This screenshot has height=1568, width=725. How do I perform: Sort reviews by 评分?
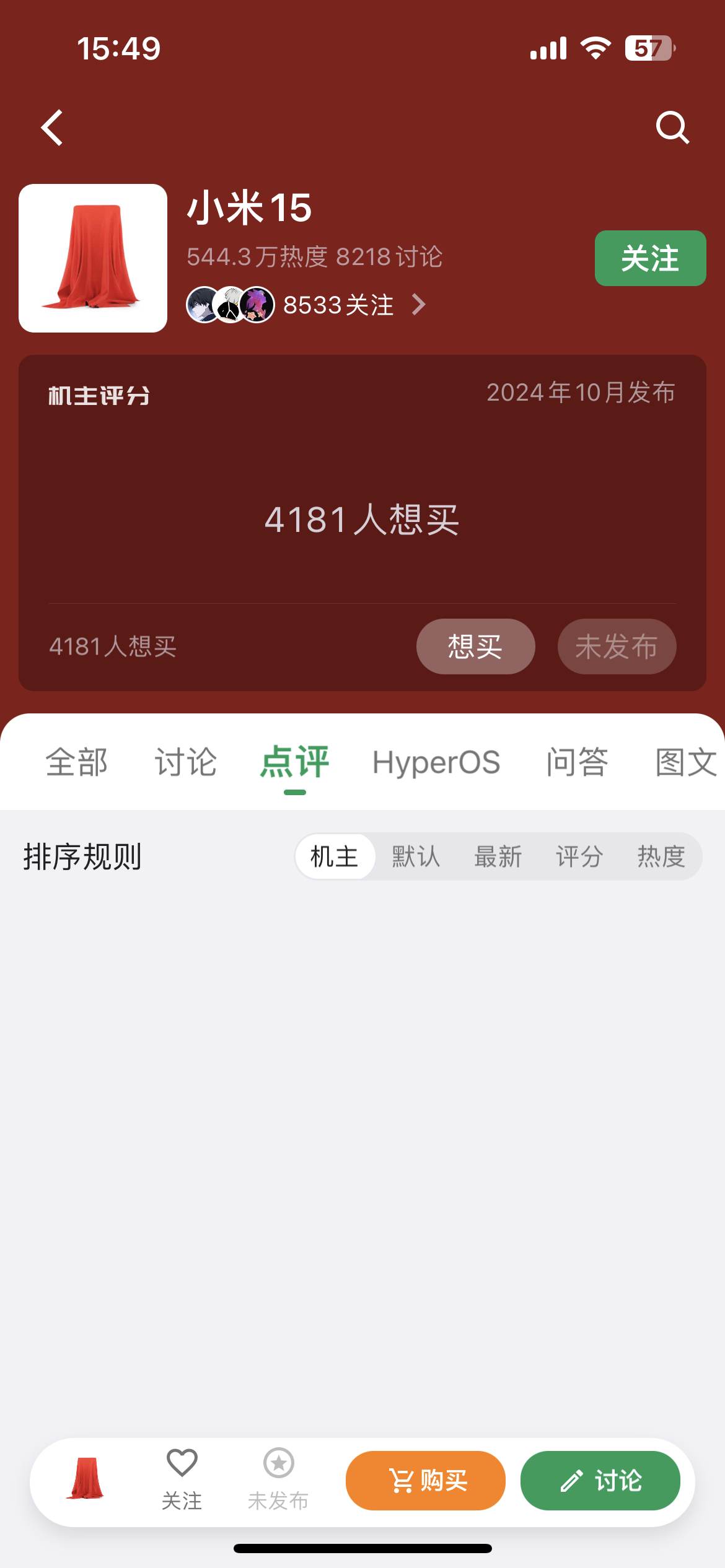579,857
